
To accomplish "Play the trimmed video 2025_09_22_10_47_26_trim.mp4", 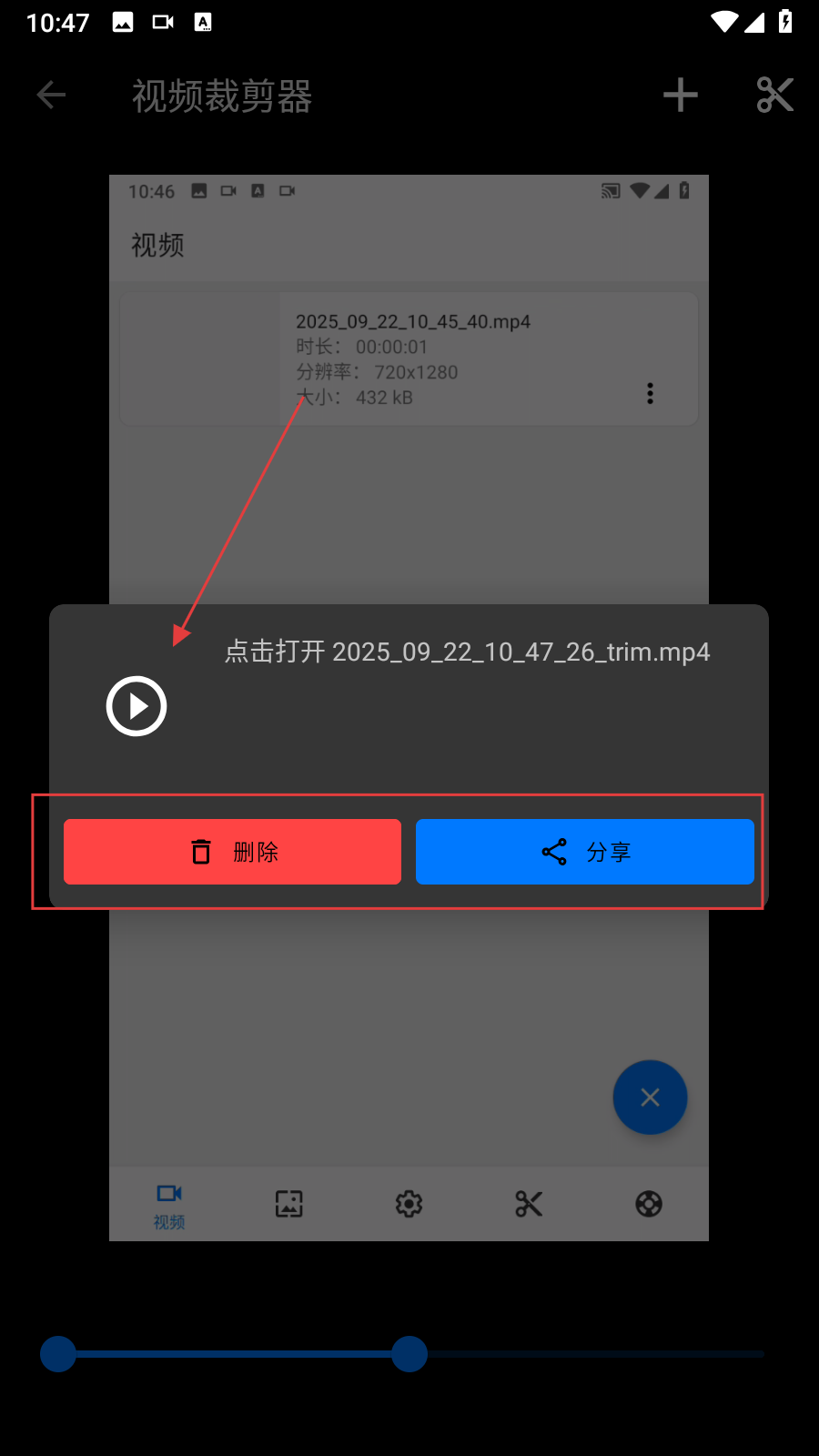I will (136, 706).
